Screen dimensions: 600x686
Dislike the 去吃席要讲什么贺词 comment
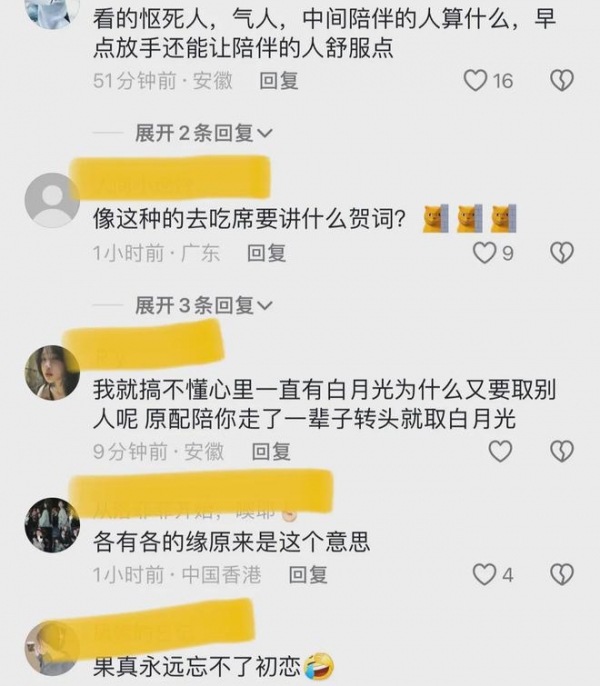coord(562,253)
